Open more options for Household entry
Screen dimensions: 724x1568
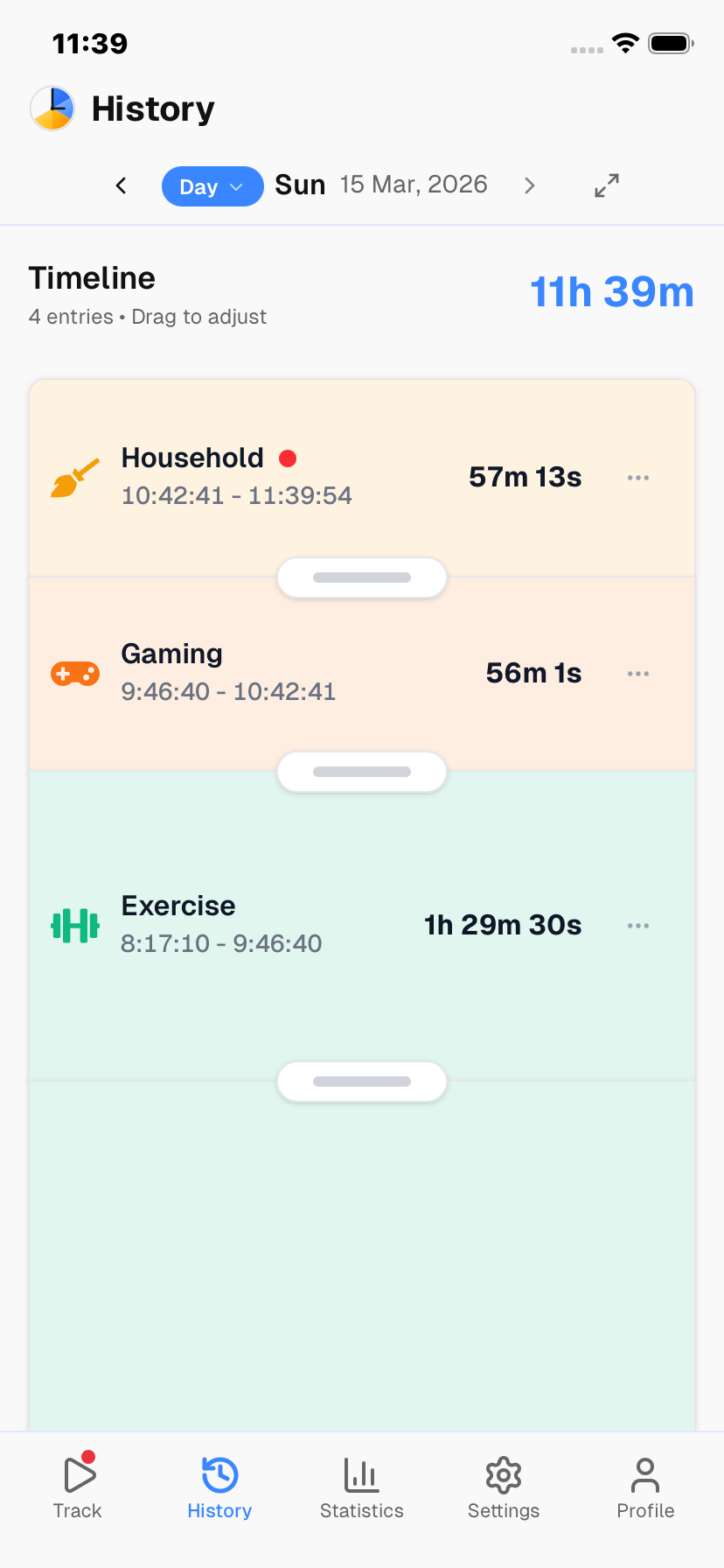638,478
